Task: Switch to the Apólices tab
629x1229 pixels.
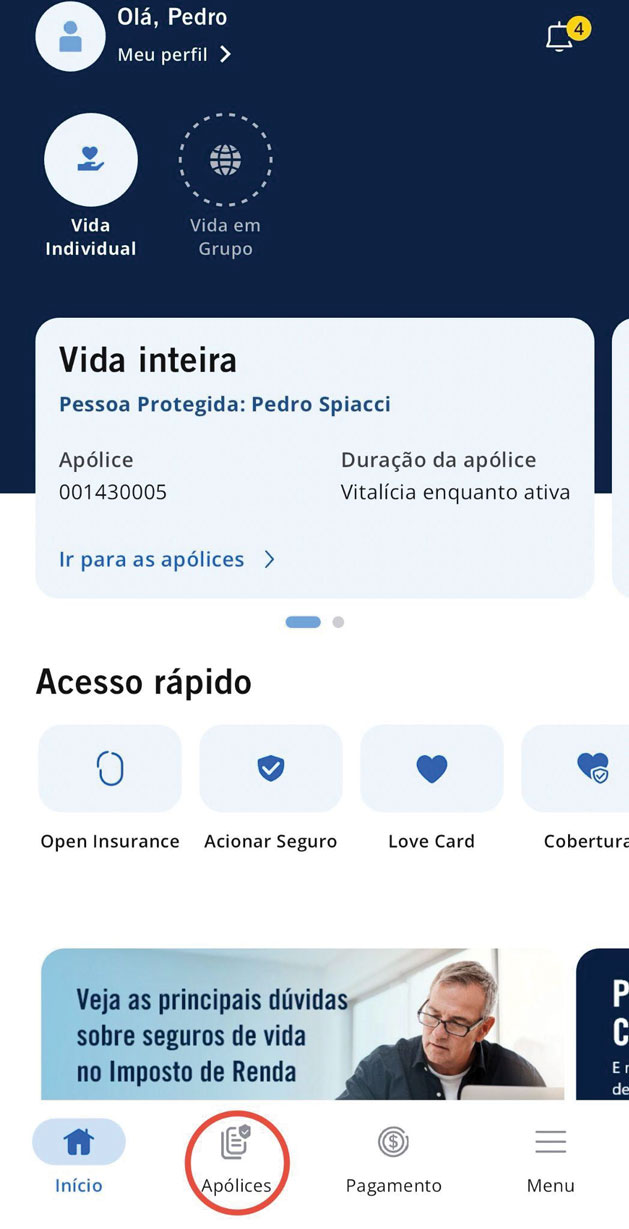Action: pos(237,1160)
